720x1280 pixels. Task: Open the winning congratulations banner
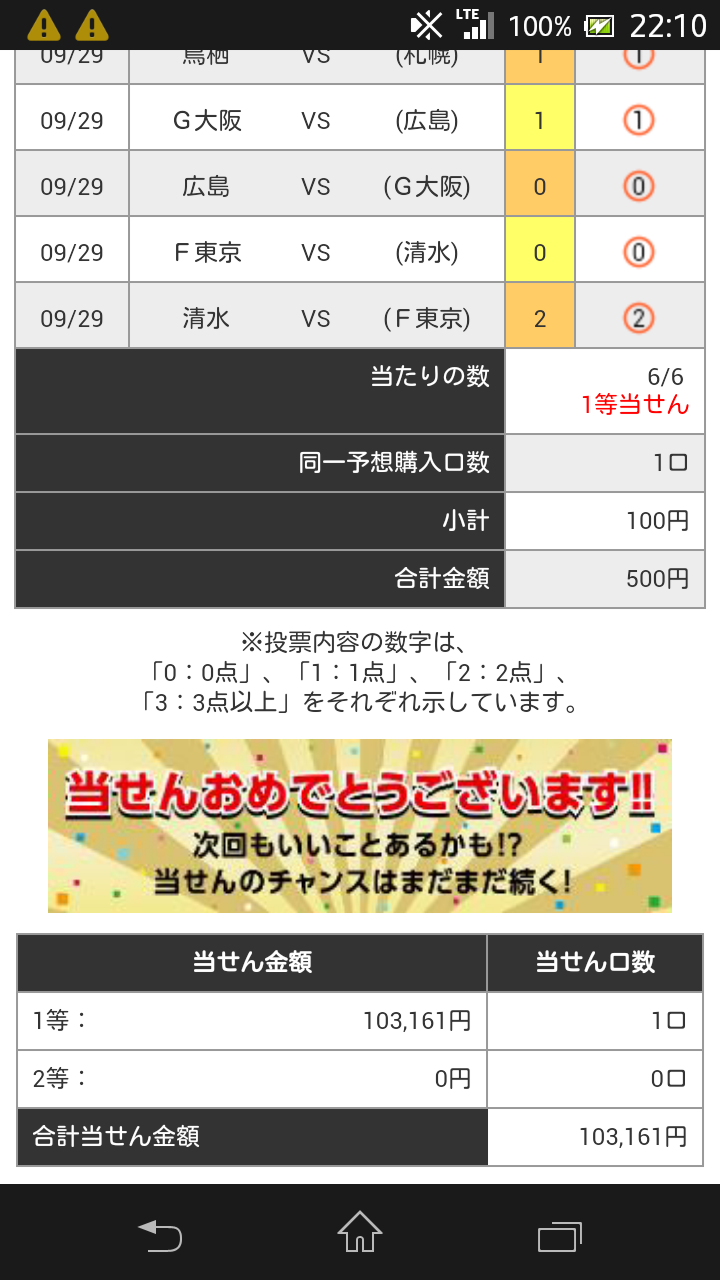point(360,826)
